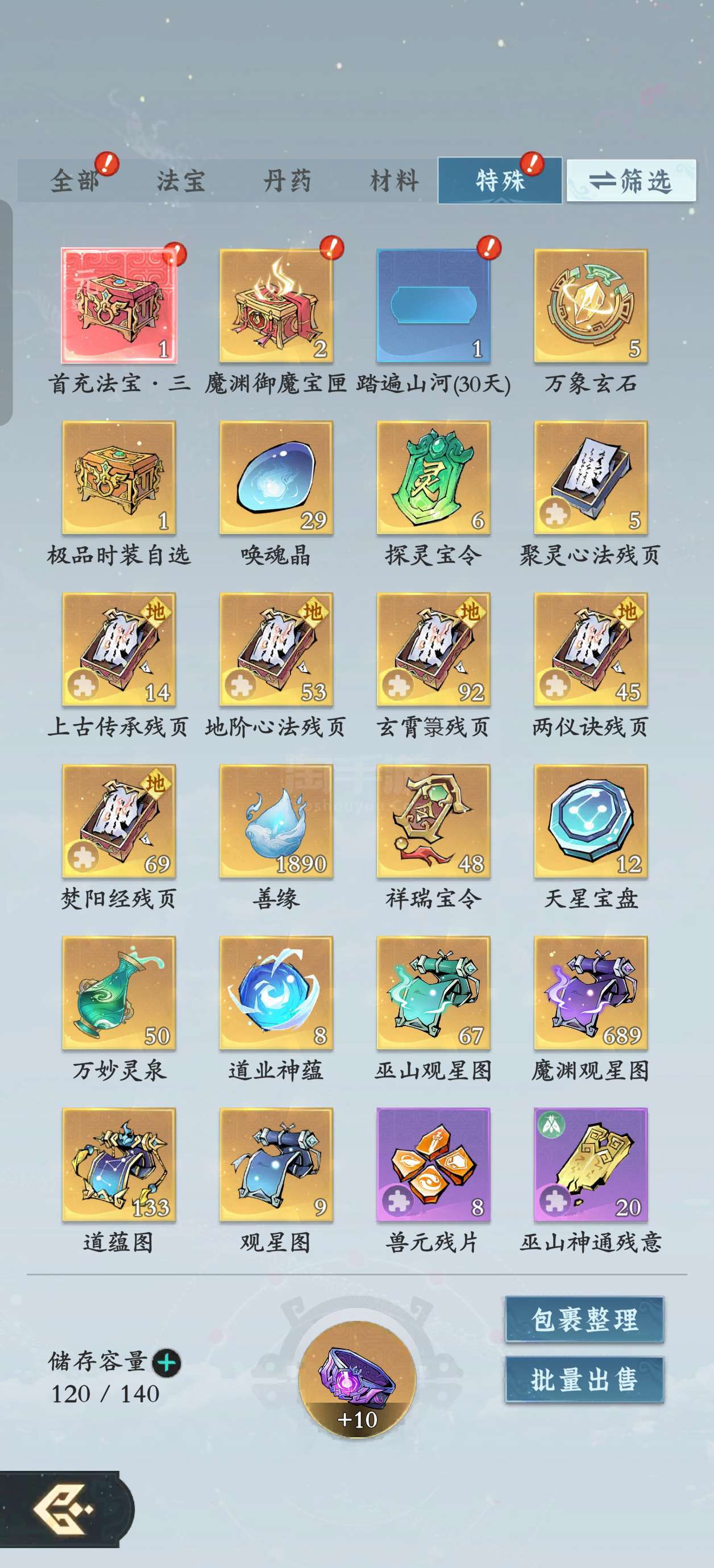Tap the 兽元残片 item
The width and height of the screenshot is (714, 1568).
point(433,1165)
